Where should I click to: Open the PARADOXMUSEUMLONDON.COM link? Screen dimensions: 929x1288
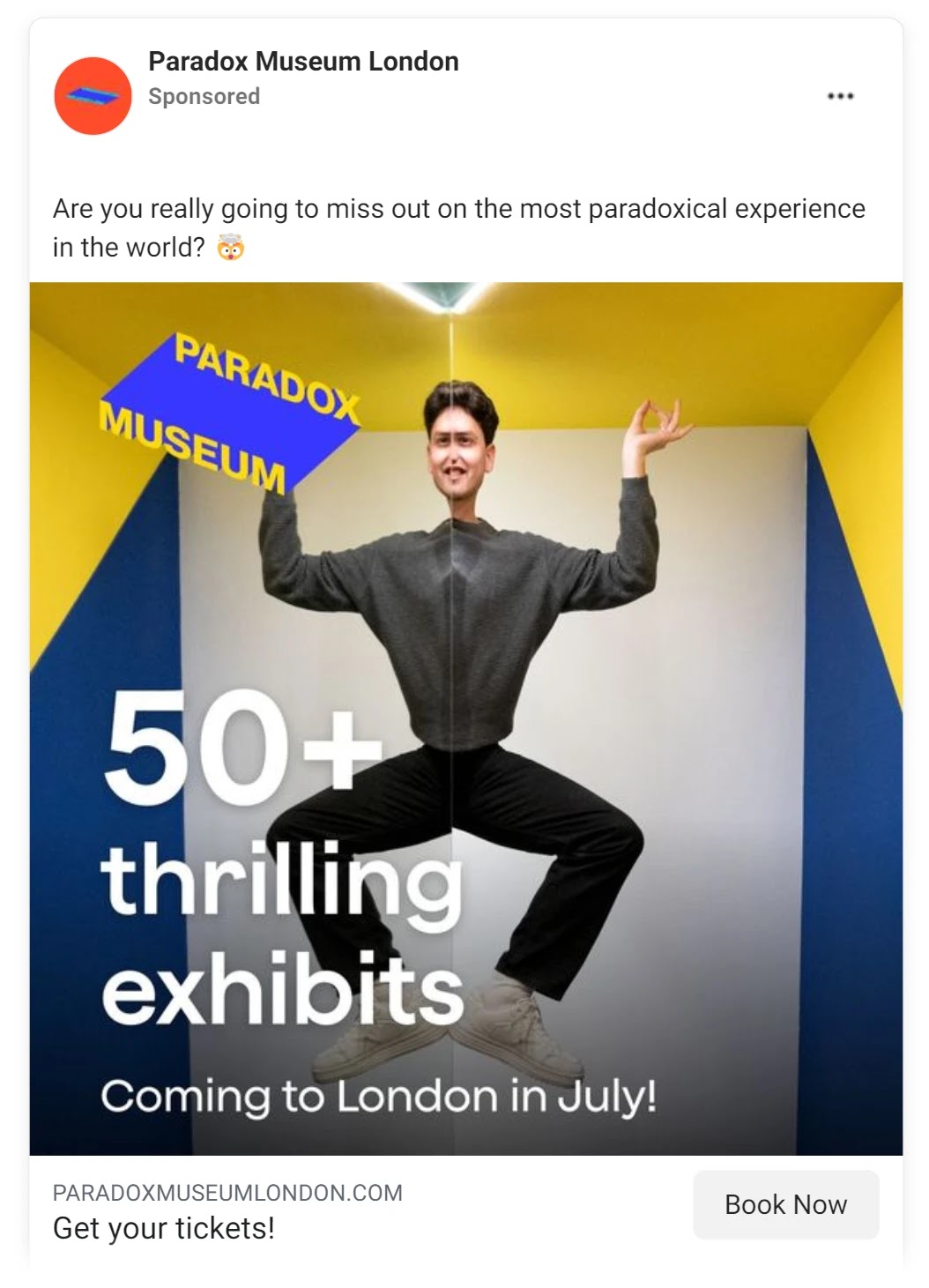(x=227, y=1189)
